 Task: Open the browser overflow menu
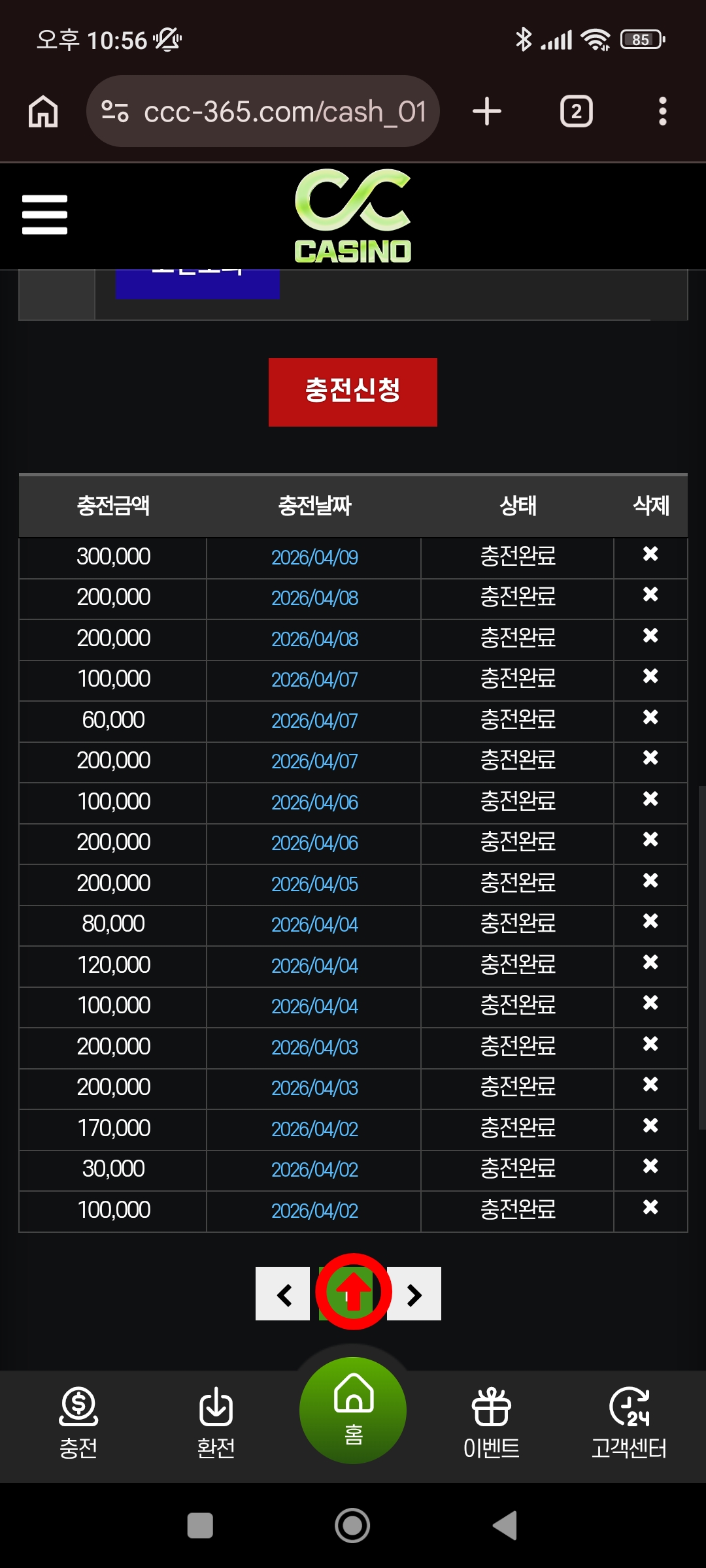tap(662, 111)
